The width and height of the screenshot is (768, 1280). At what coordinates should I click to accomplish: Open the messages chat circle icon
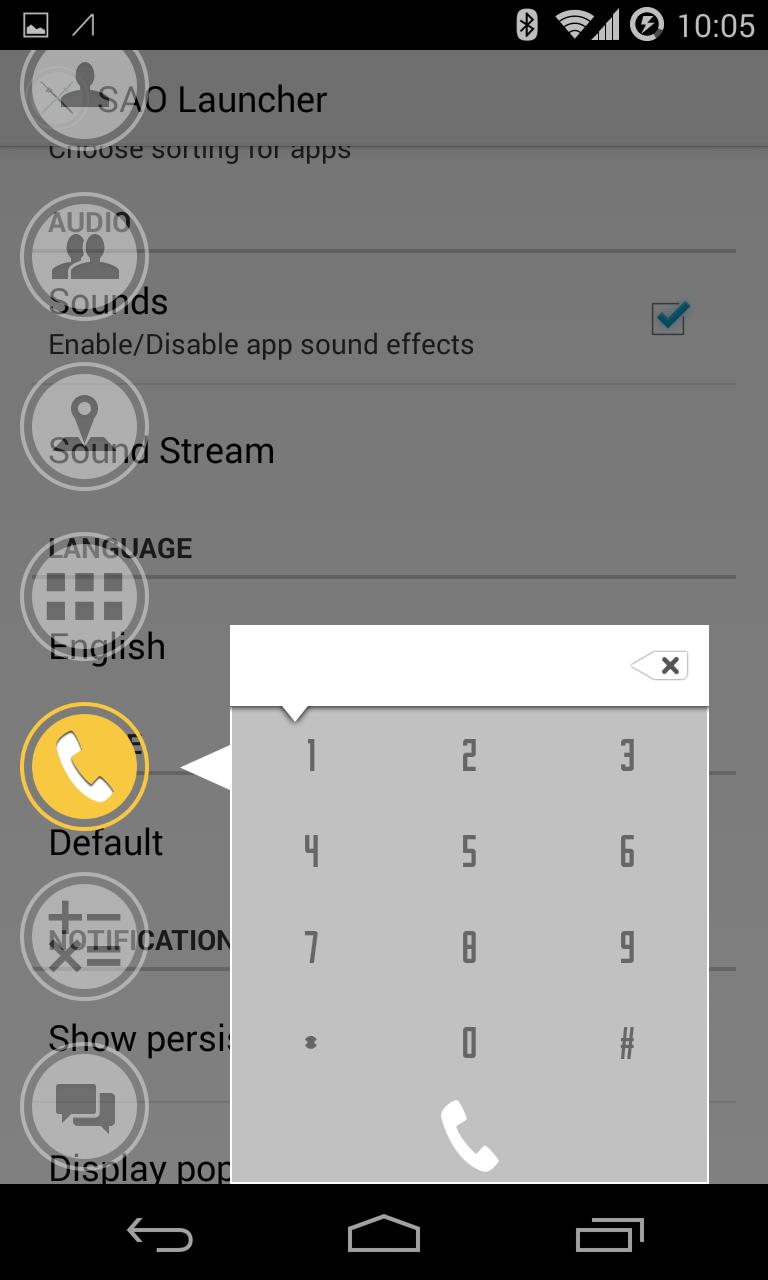click(85, 1106)
